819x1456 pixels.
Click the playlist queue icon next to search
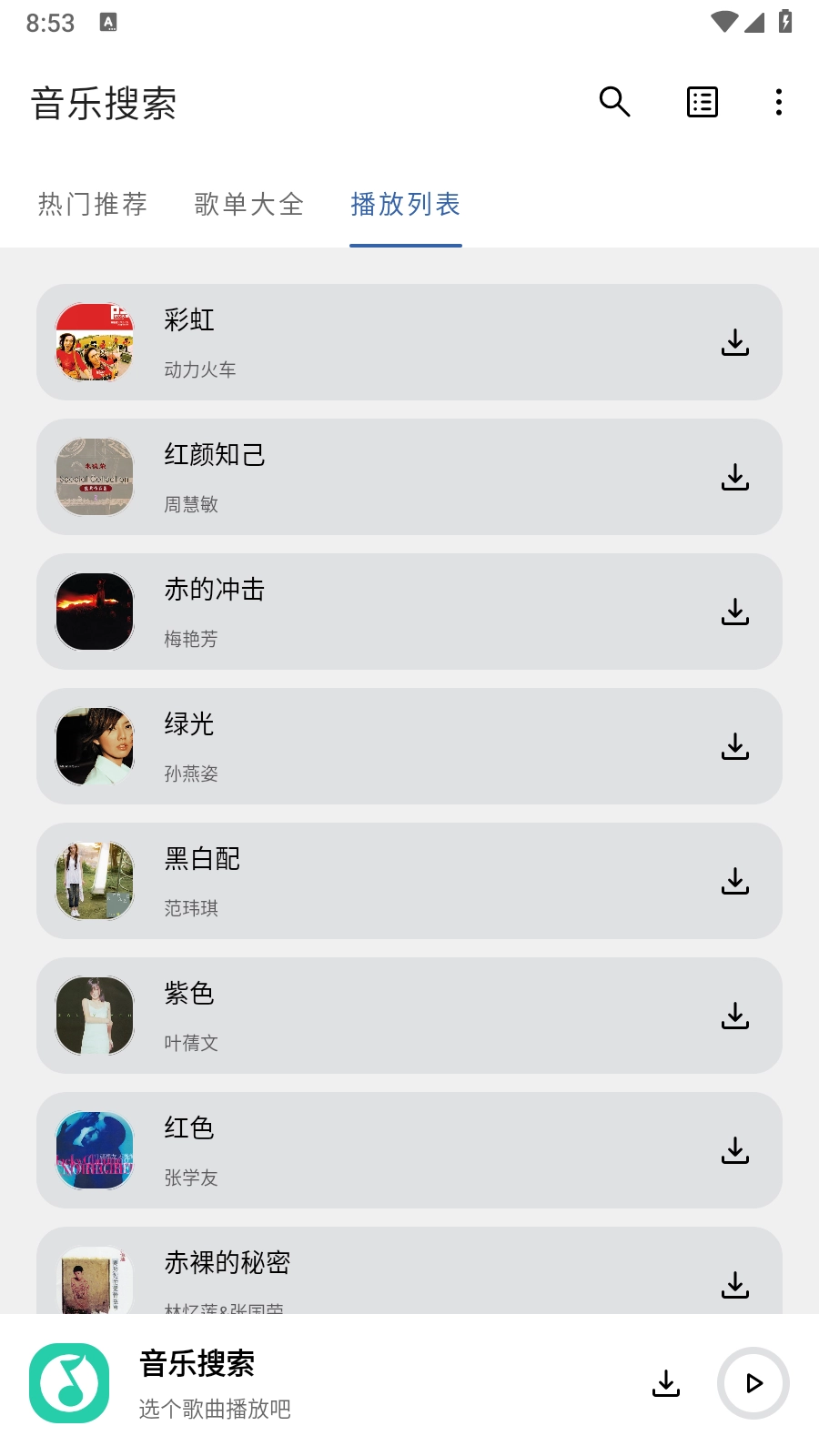coord(702,102)
